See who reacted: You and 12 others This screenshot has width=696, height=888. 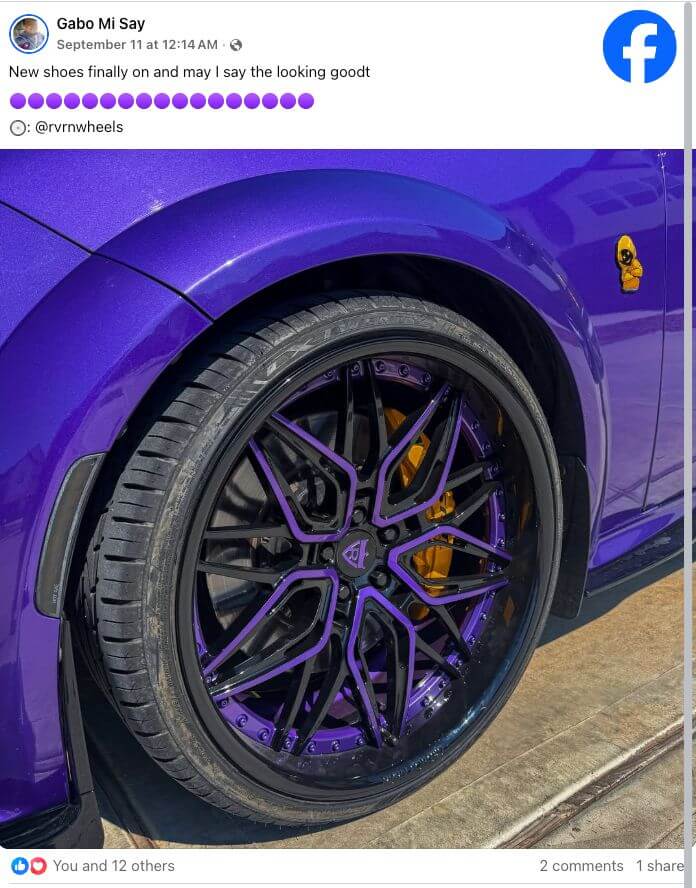click(x=113, y=866)
